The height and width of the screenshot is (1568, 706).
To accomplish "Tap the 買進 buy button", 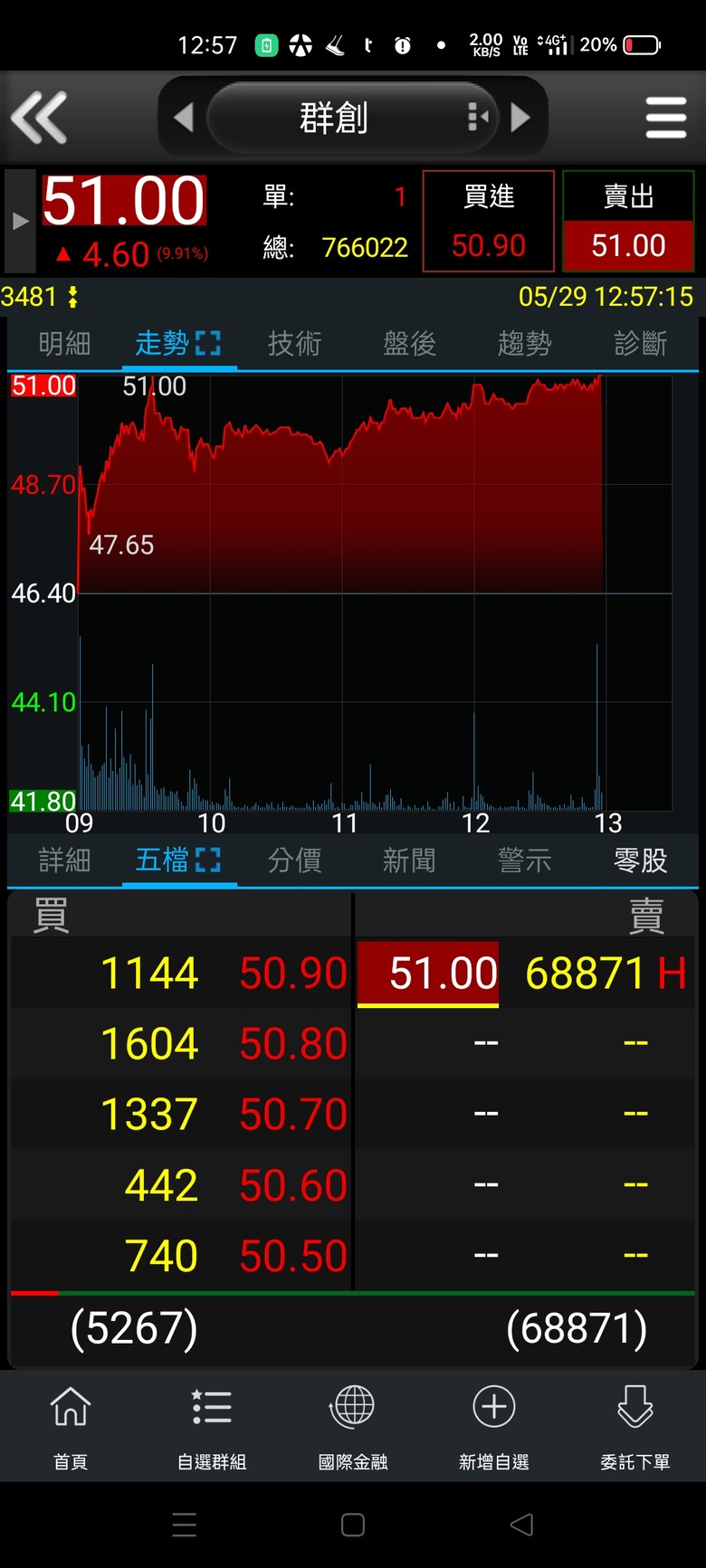I will coord(489,221).
